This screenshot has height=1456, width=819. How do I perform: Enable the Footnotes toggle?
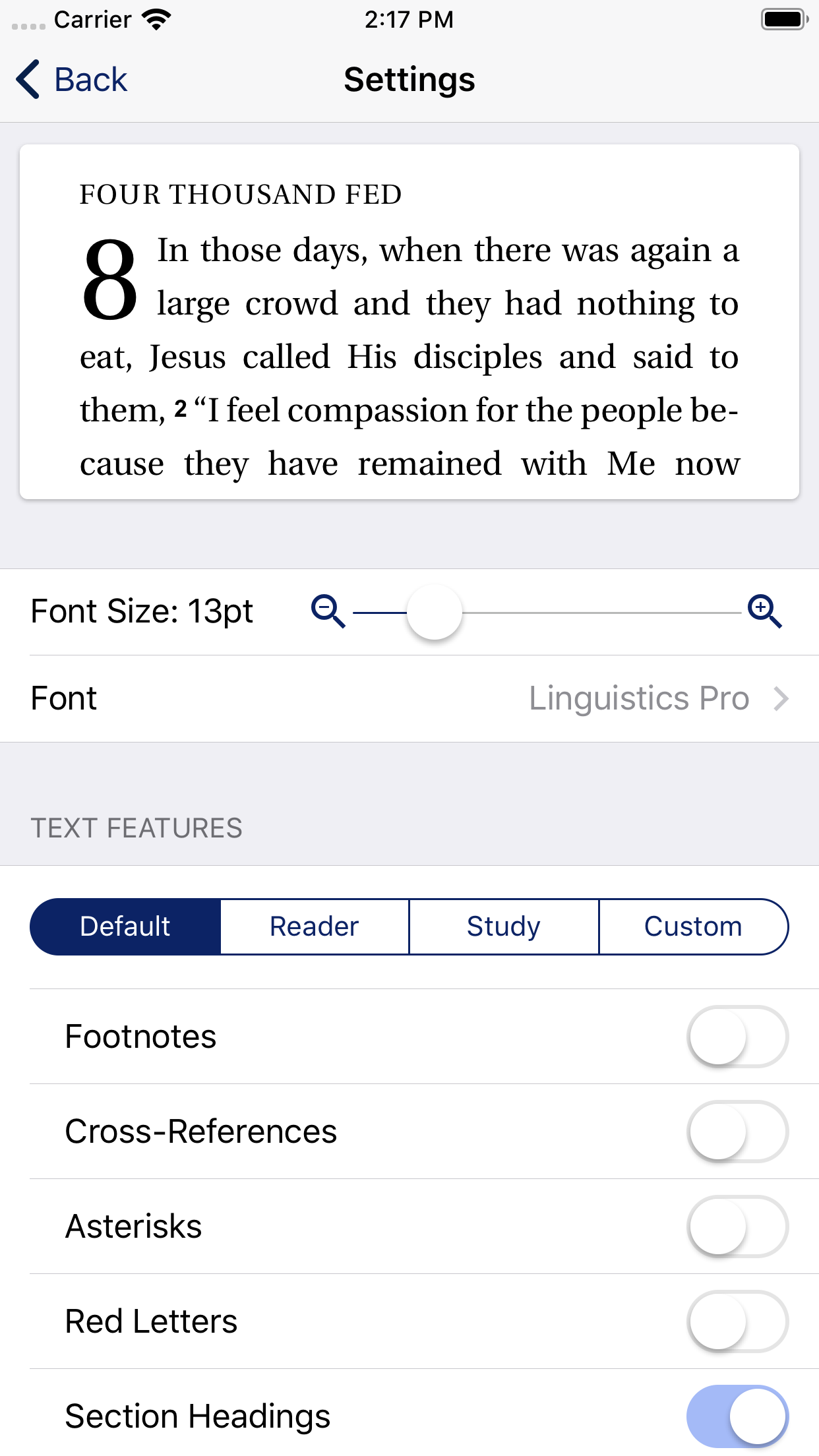(x=737, y=1037)
